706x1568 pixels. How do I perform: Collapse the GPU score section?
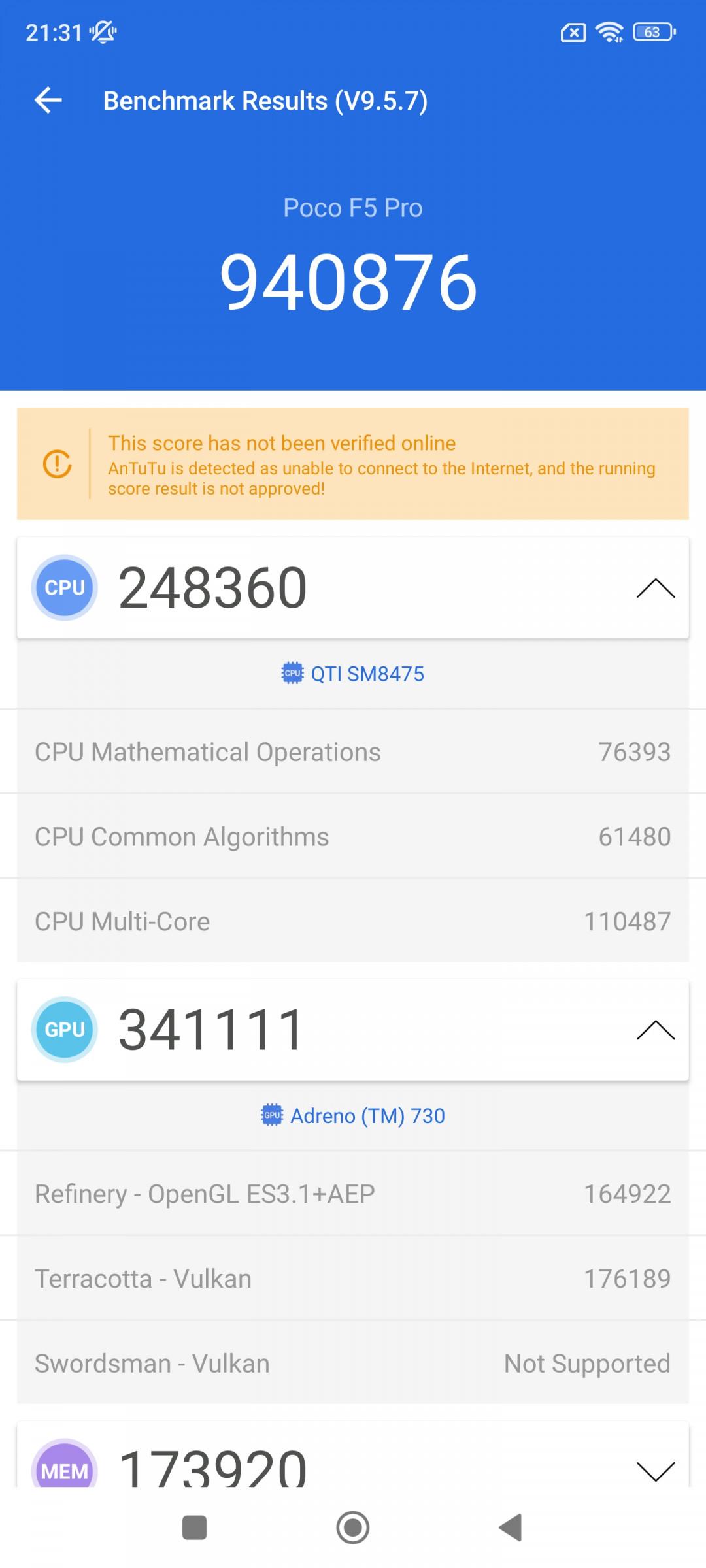655,1030
